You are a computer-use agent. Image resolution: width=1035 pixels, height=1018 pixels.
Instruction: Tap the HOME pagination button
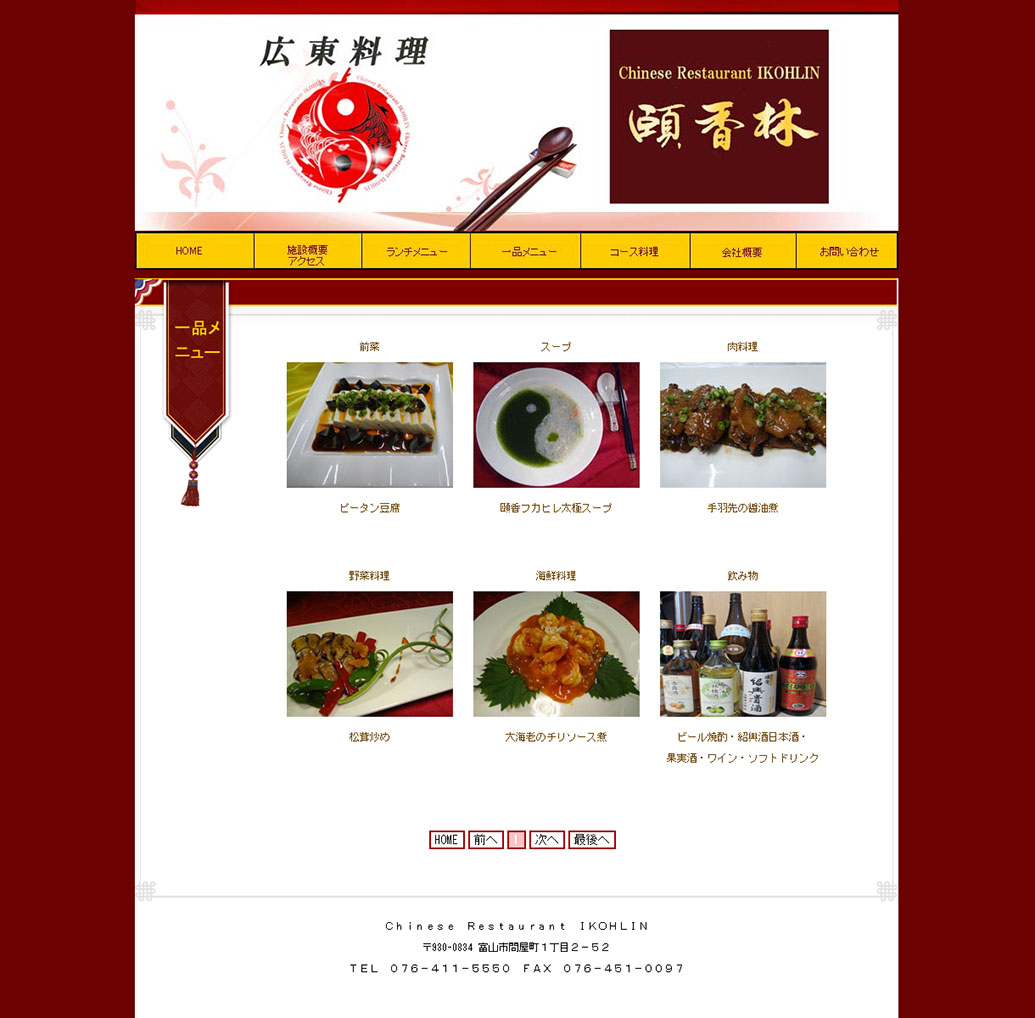(x=446, y=840)
